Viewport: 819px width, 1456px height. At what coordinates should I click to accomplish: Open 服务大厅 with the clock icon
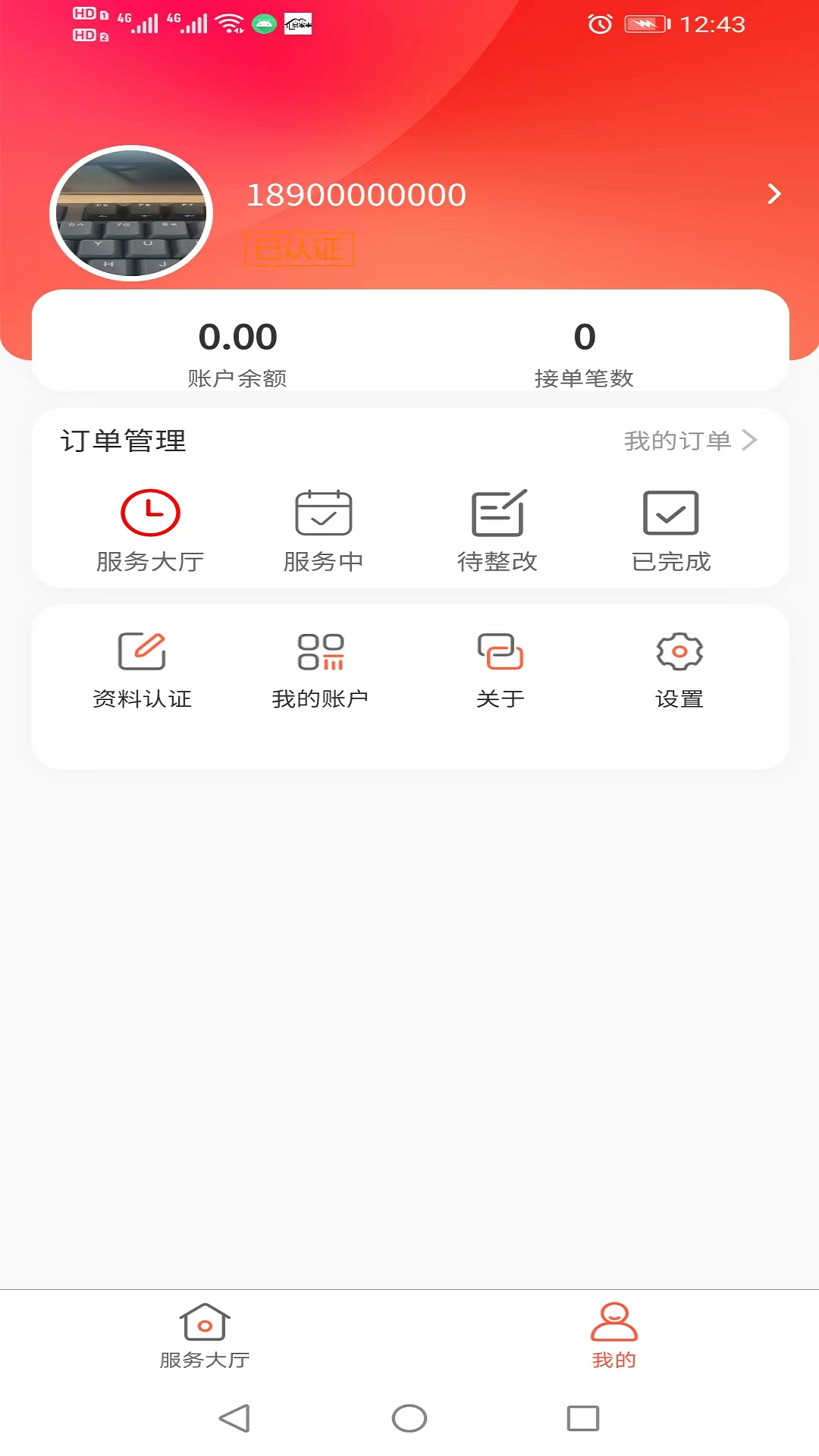point(149,527)
